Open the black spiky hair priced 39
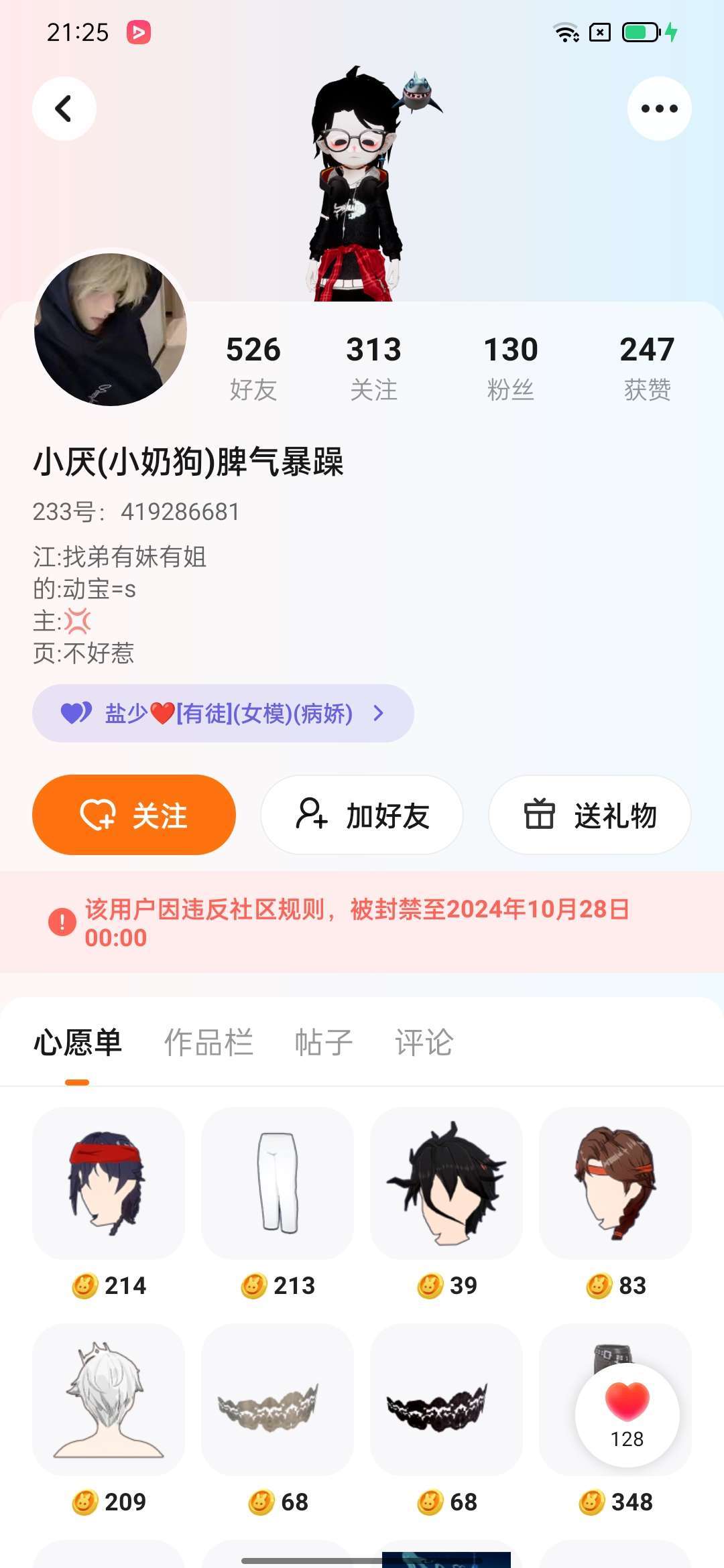724x1568 pixels. tap(446, 1183)
